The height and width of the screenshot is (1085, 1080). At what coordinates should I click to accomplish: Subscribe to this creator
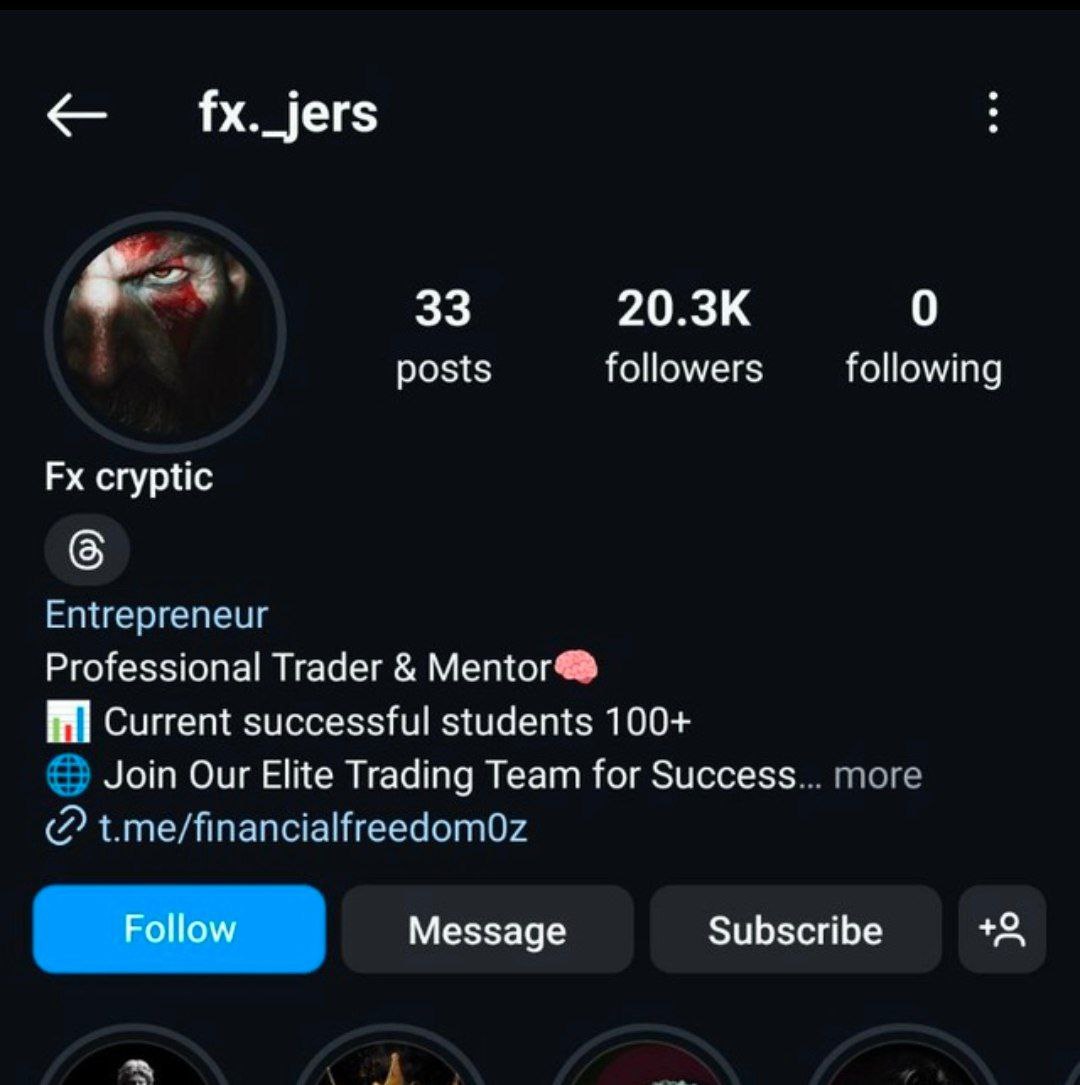(x=795, y=930)
